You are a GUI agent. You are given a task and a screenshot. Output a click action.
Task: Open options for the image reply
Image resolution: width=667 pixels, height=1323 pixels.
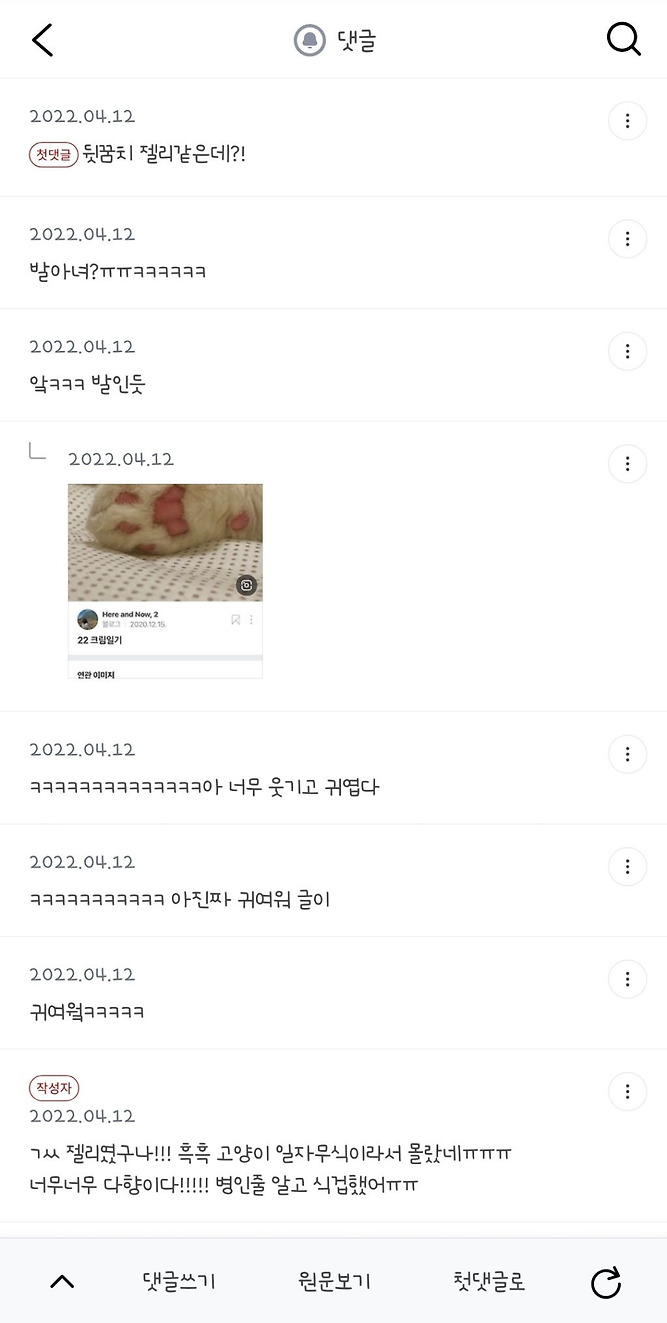click(x=627, y=463)
